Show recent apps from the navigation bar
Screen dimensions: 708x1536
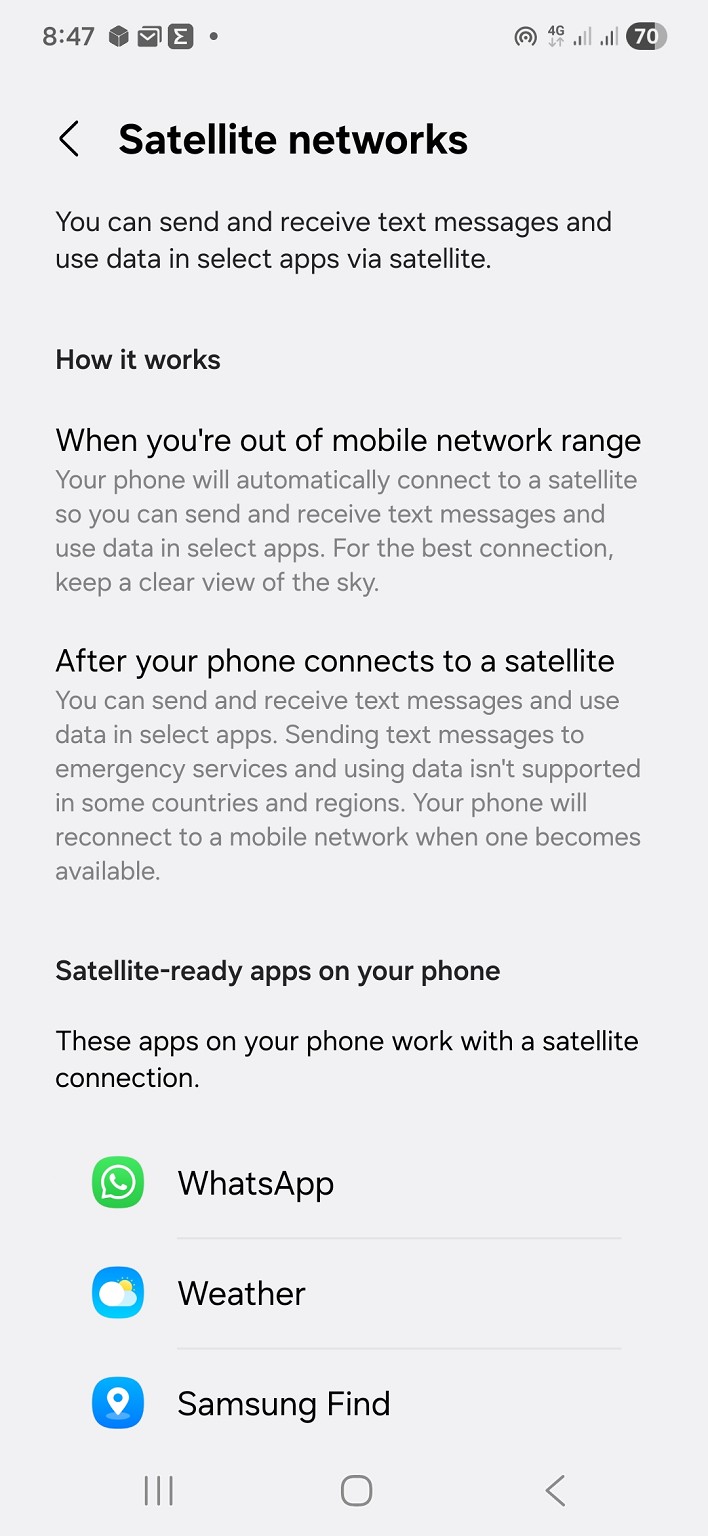(159, 1490)
